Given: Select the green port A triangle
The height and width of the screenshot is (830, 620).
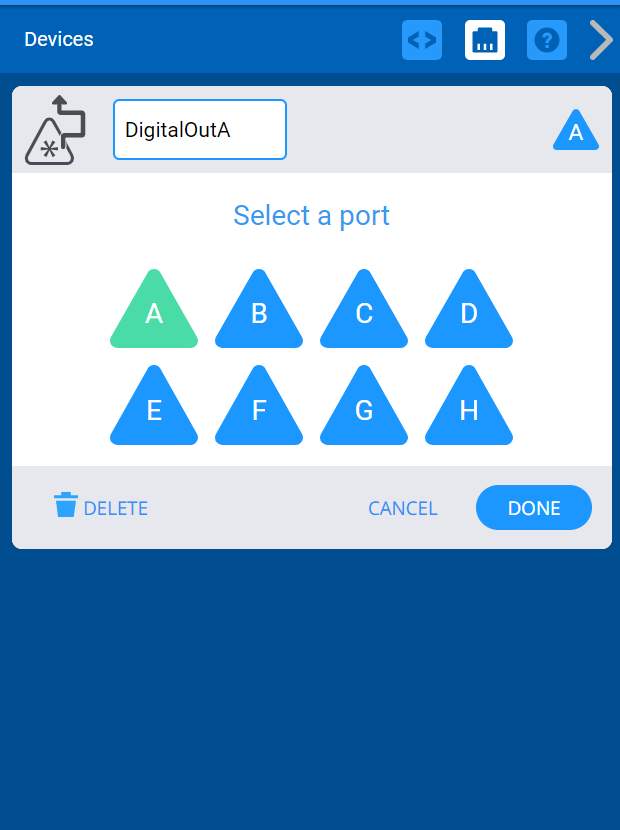Looking at the screenshot, I should (154, 315).
